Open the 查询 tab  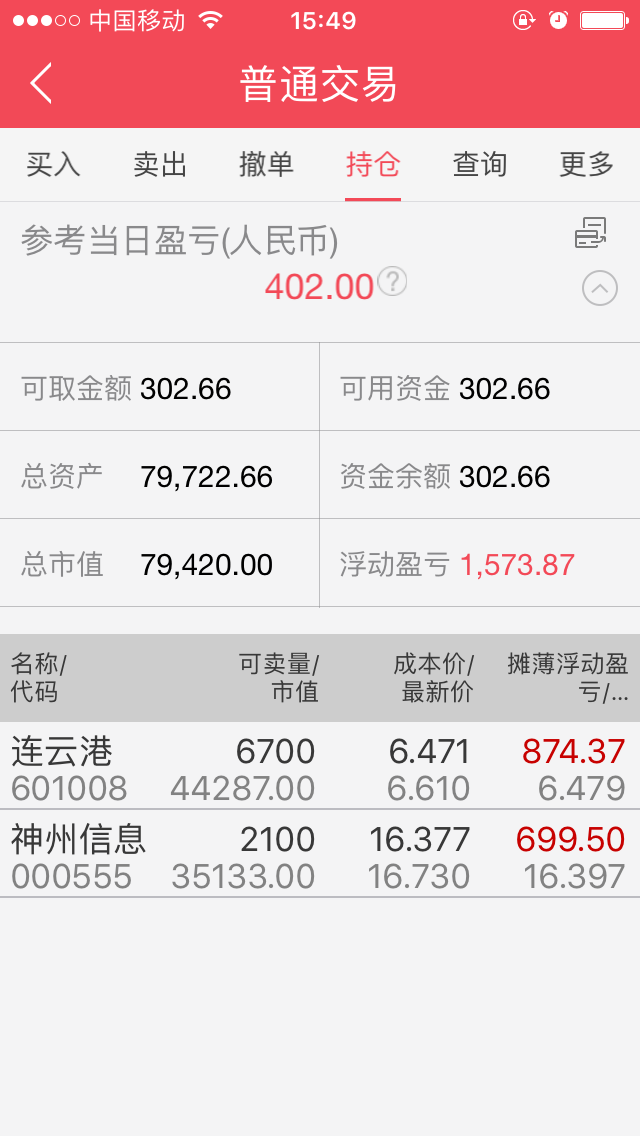(480, 165)
